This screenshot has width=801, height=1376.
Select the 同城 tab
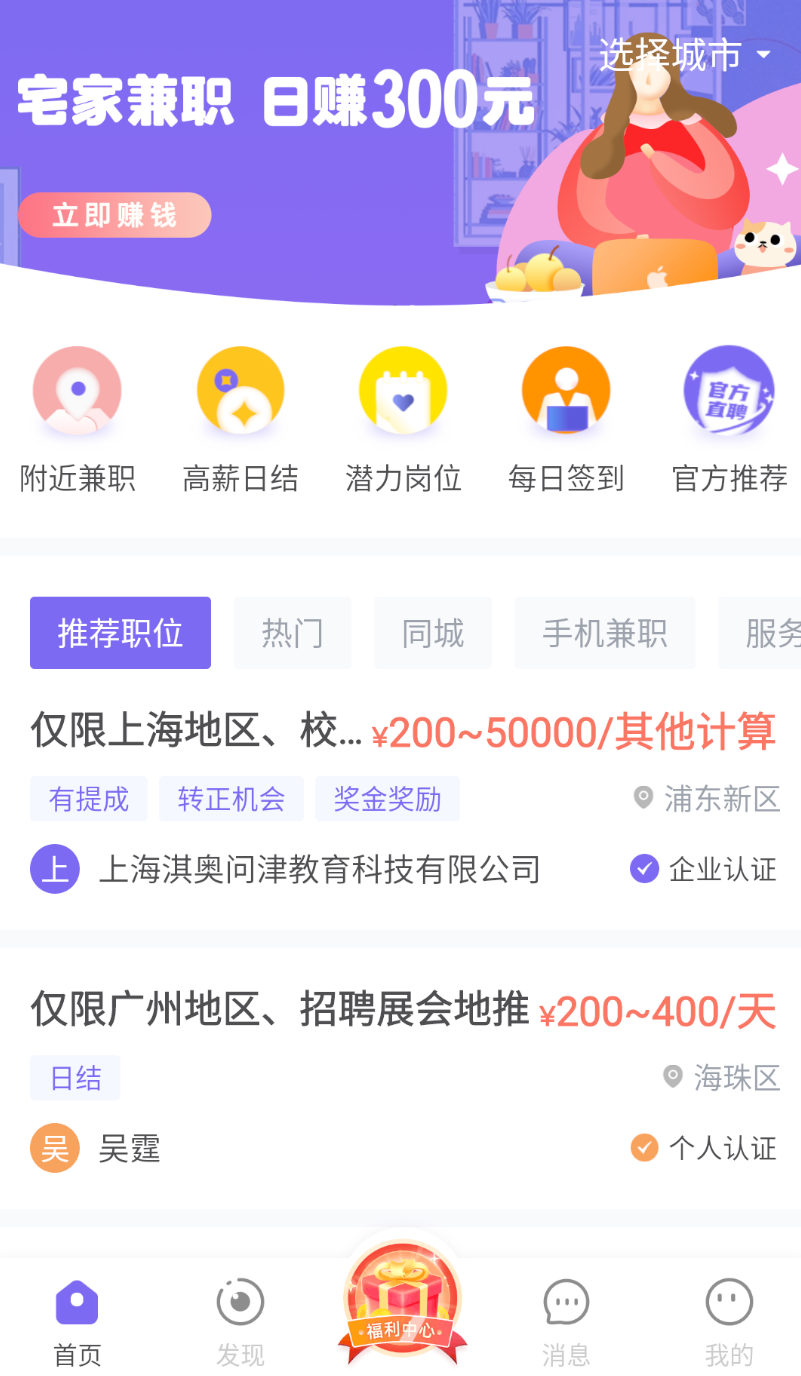[x=433, y=632]
